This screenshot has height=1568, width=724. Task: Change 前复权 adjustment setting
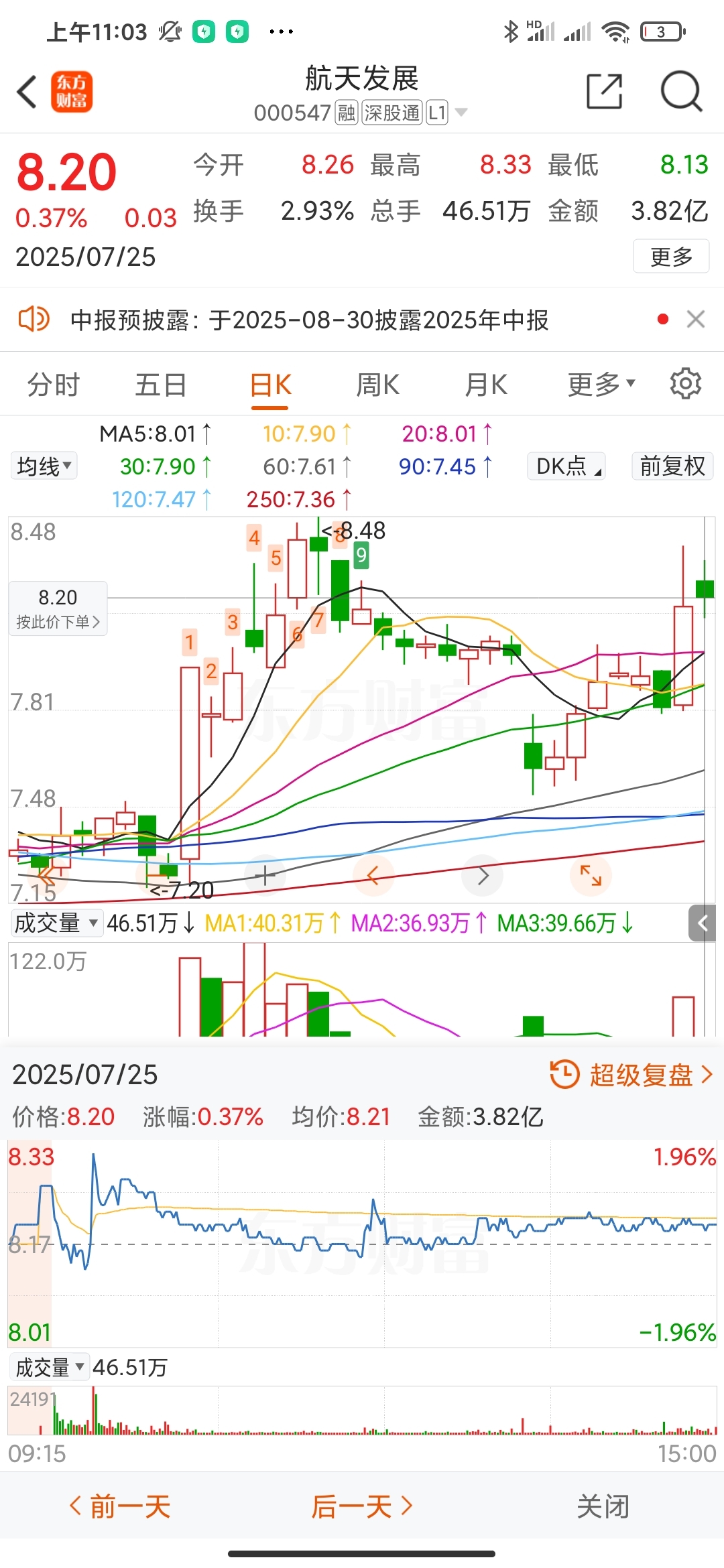(x=672, y=466)
